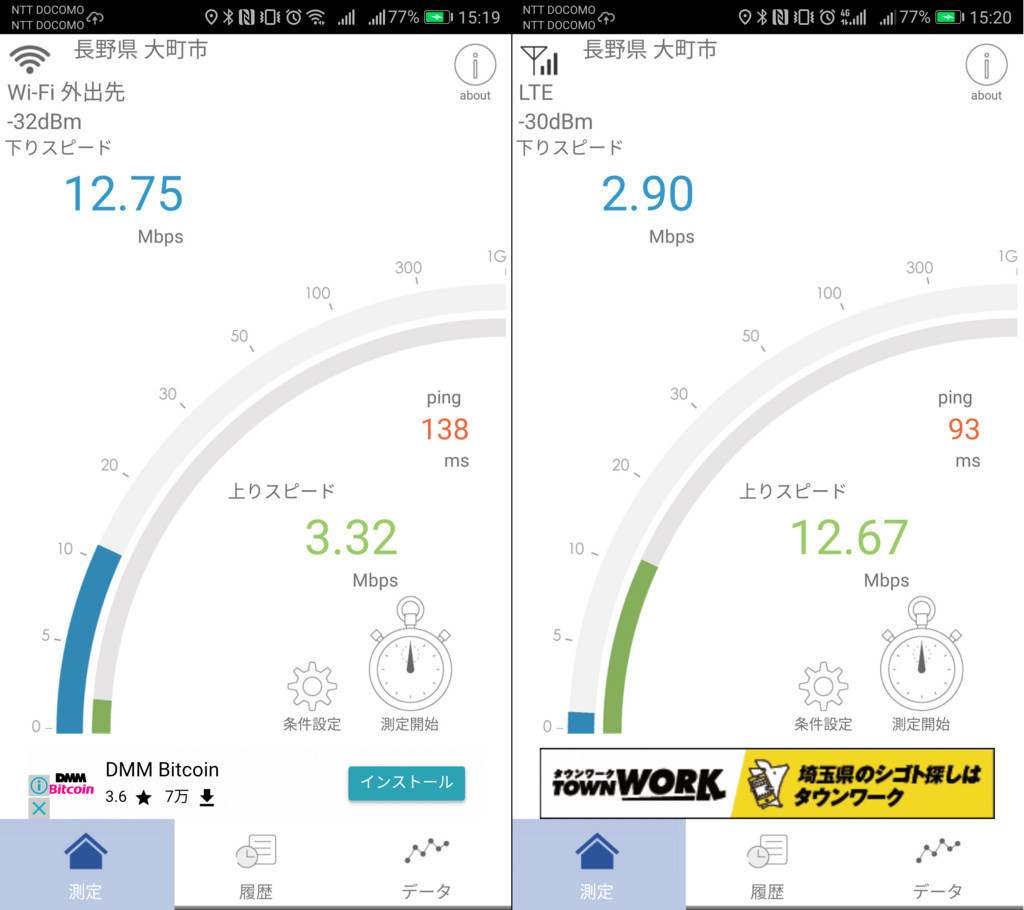Viewport: 1024px width, 910px height.
Task: Switch to 履歴 tab on the LTE screen
Action: 767,864
